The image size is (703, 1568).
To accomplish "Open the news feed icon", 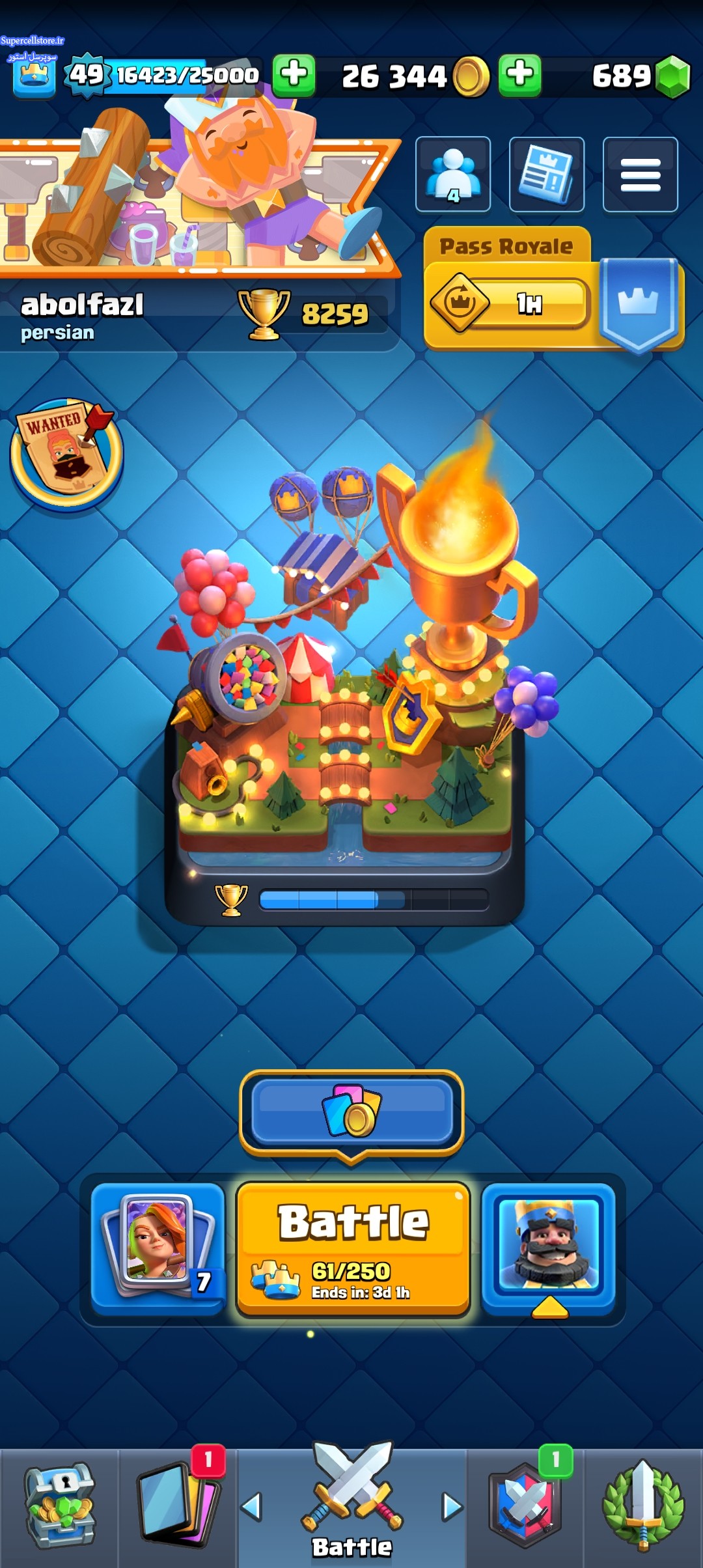I will click(547, 174).
